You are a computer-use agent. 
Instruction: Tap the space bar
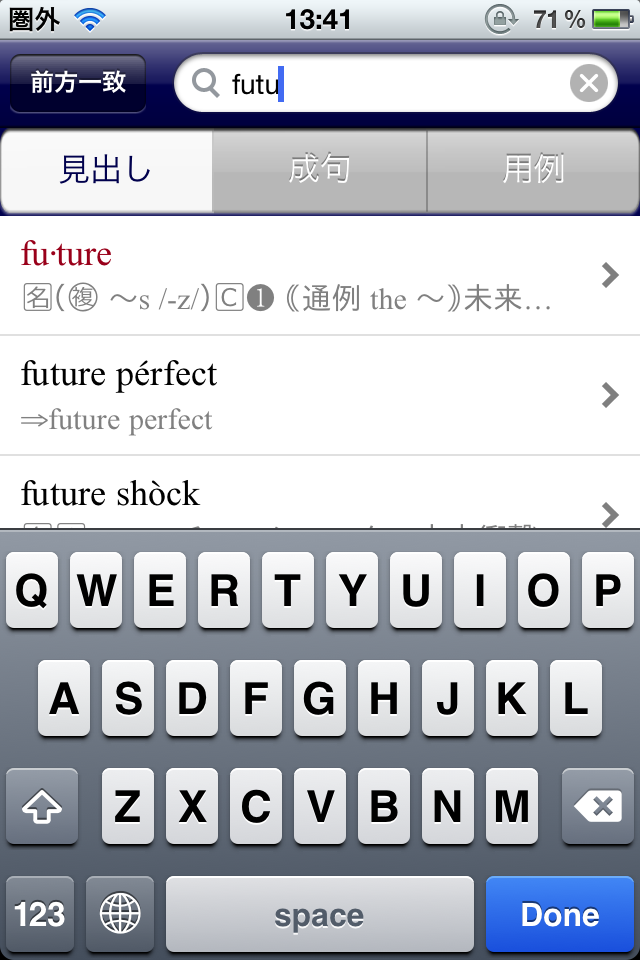pos(319,914)
